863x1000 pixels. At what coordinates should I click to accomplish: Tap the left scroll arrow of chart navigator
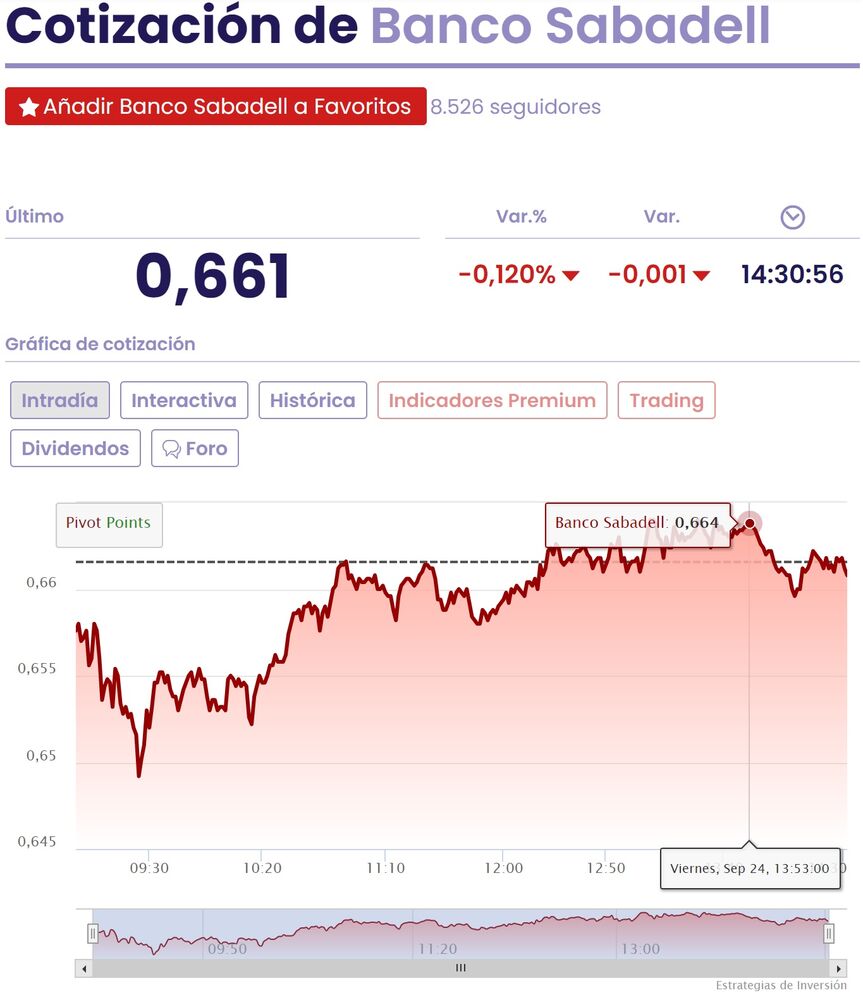[x=84, y=968]
